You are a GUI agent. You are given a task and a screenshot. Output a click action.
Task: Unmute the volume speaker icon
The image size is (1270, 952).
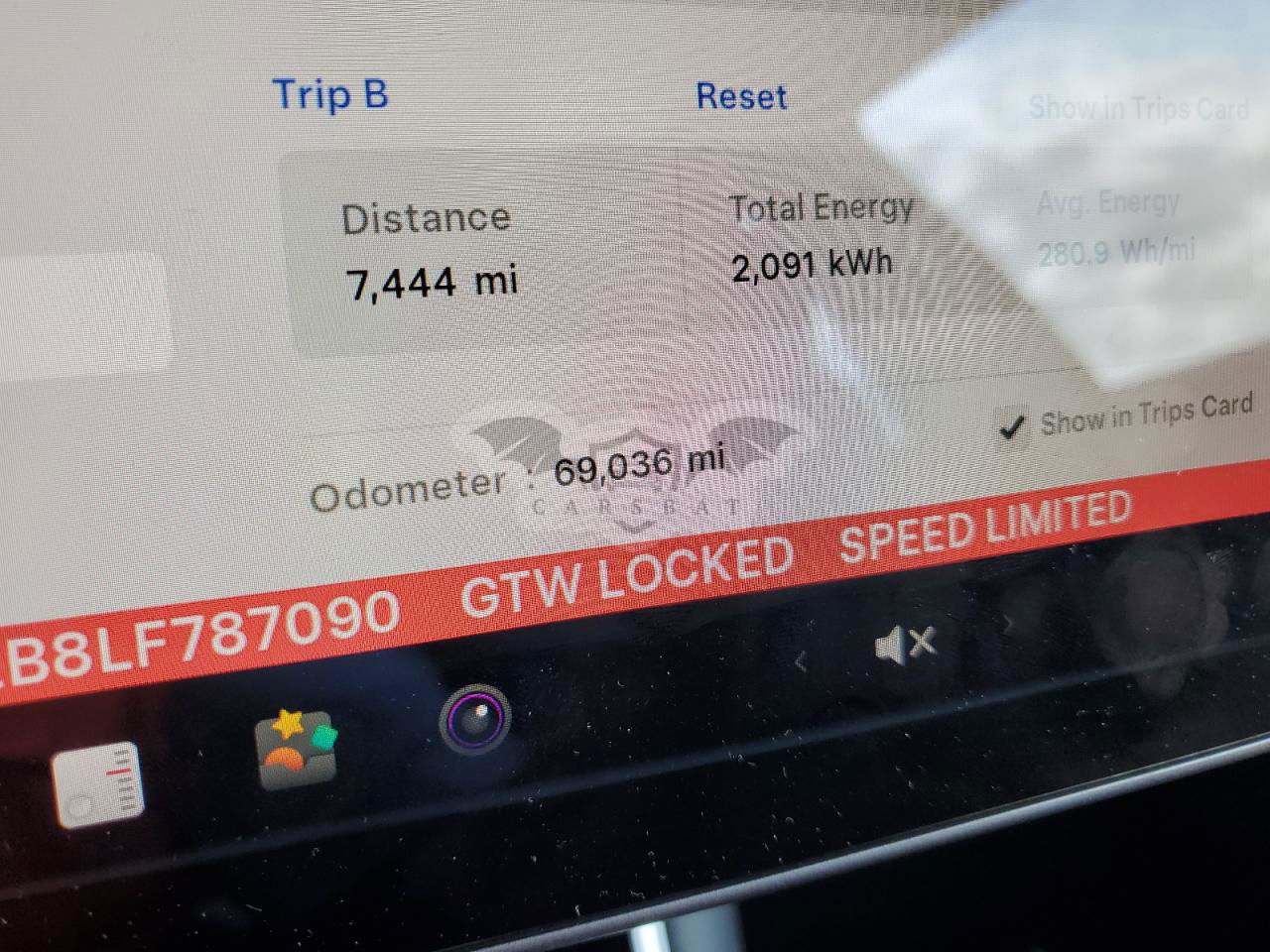coord(906,644)
